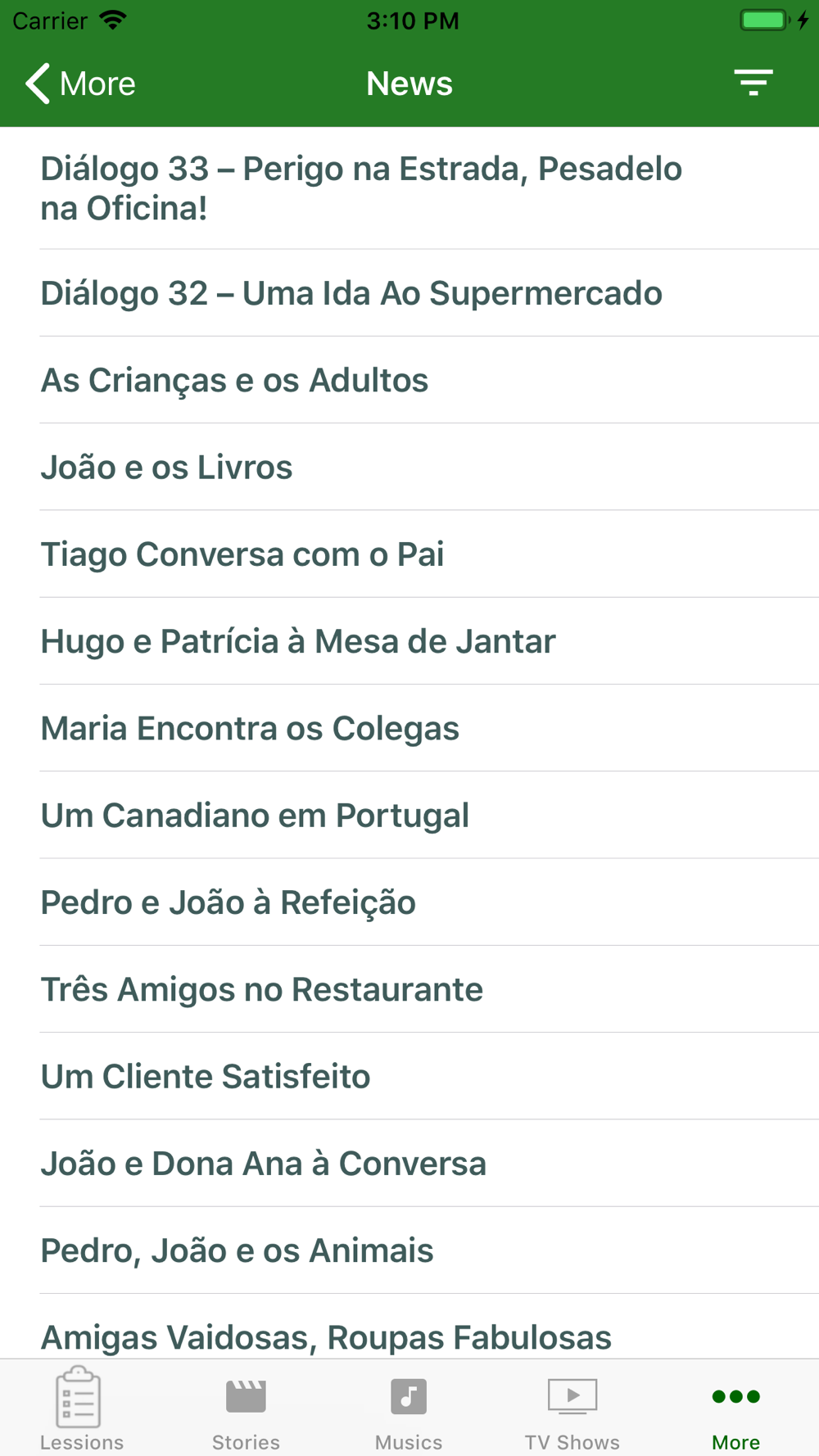Tap the More tab
This screenshot has height=1456, width=819.
[x=735, y=1409]
